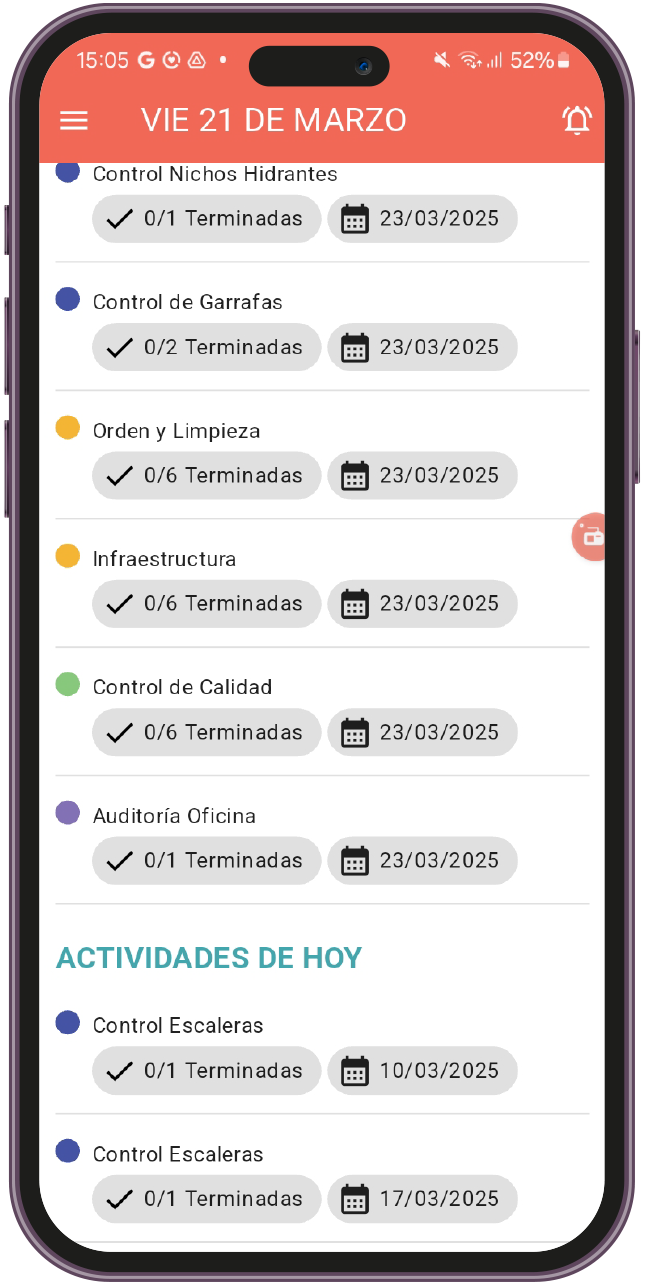The height and width of the screenshot is (1288, 645).
Task: Open the hamburger drawer menu
Action: pyautogui.click(x=74, y=120)
